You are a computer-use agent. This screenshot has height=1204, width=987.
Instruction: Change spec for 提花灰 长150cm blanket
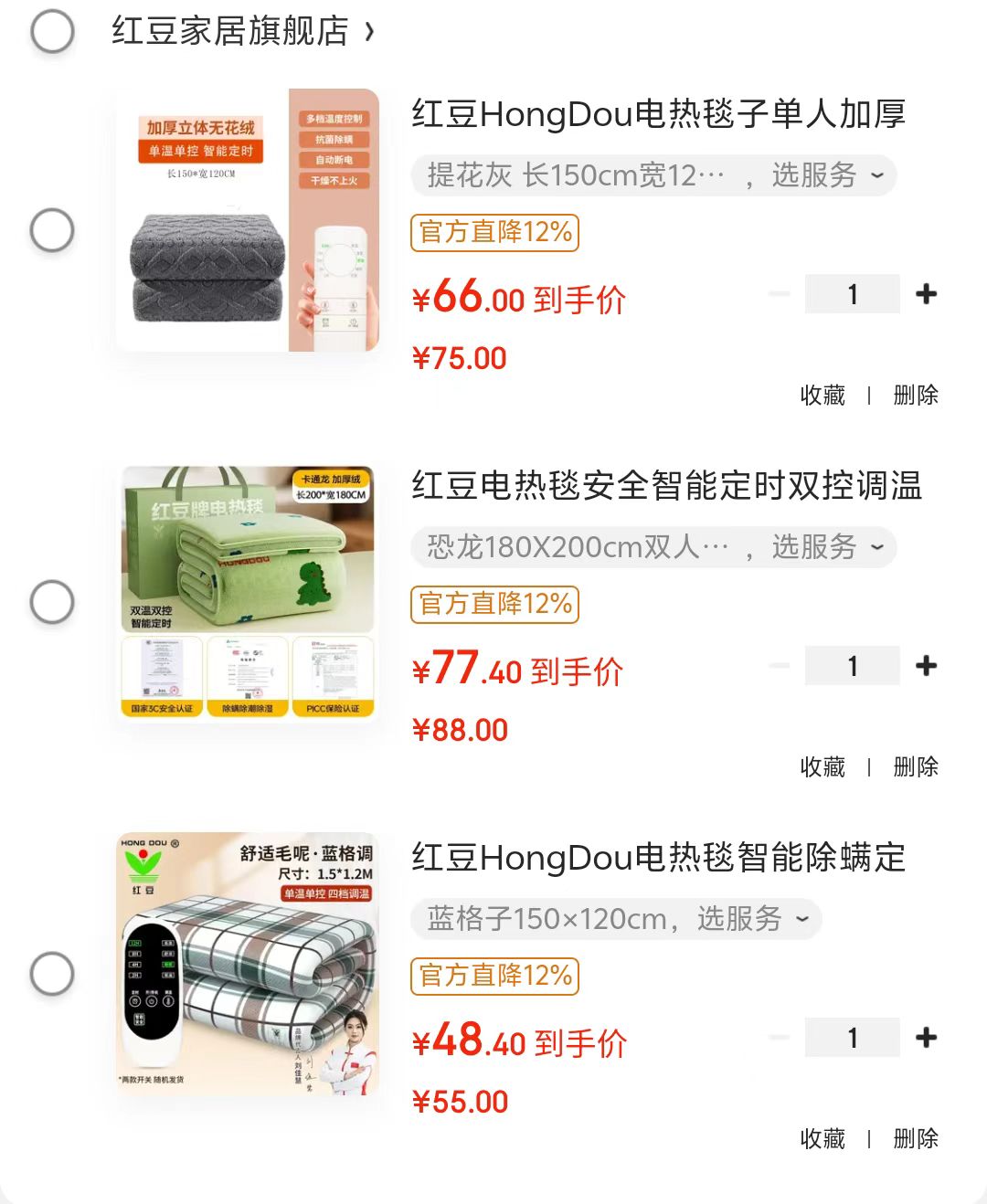[x=653, y=175]
